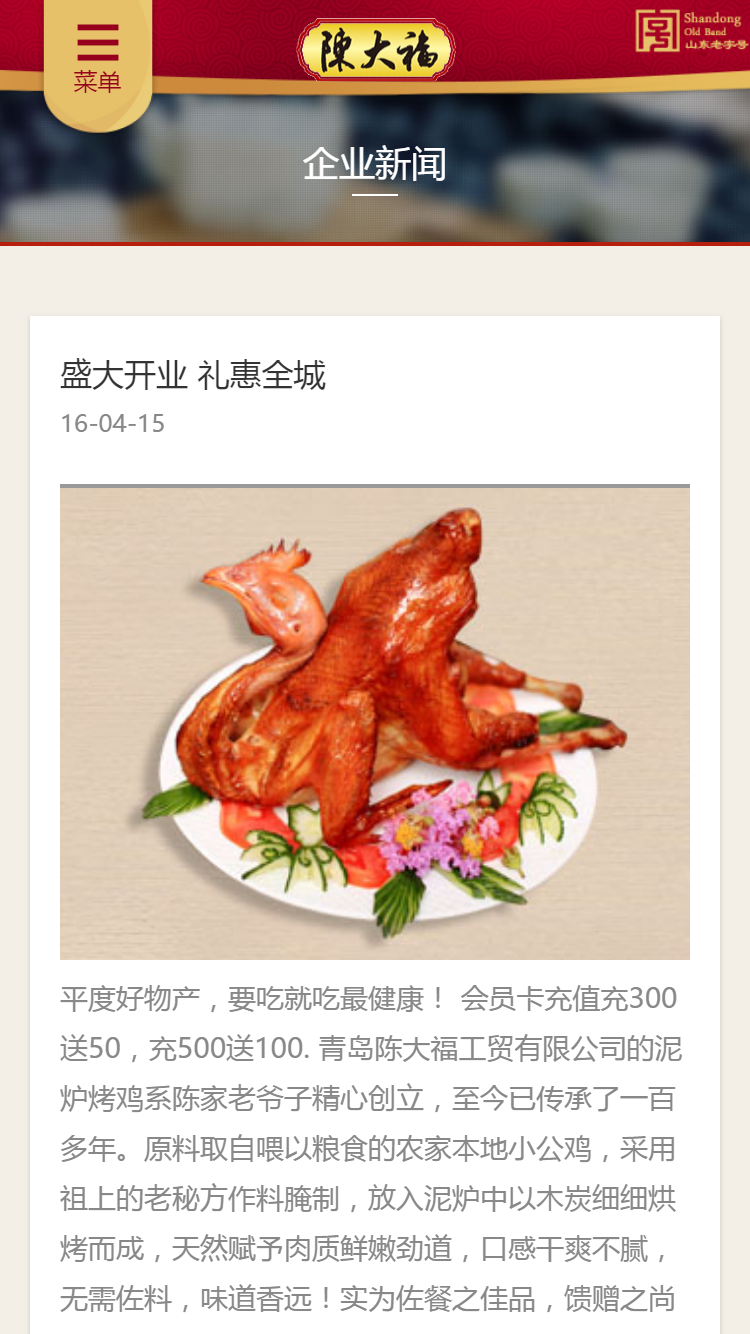Tap the 菜单 menu label
The height and width of the screenshot is (1334, 750).
[95, 80]
